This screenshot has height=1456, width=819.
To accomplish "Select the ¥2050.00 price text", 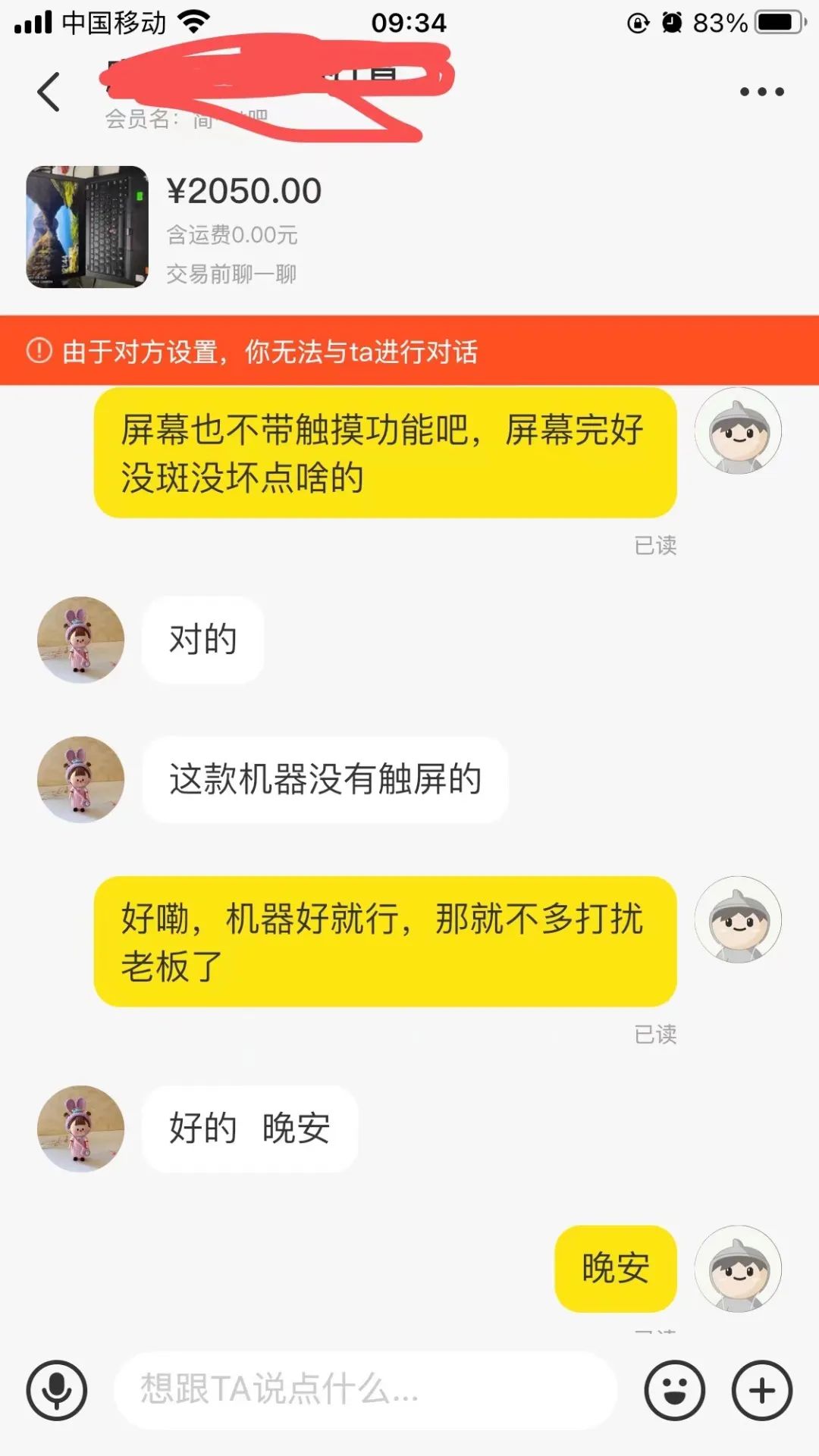I will (x=244, y=189).
